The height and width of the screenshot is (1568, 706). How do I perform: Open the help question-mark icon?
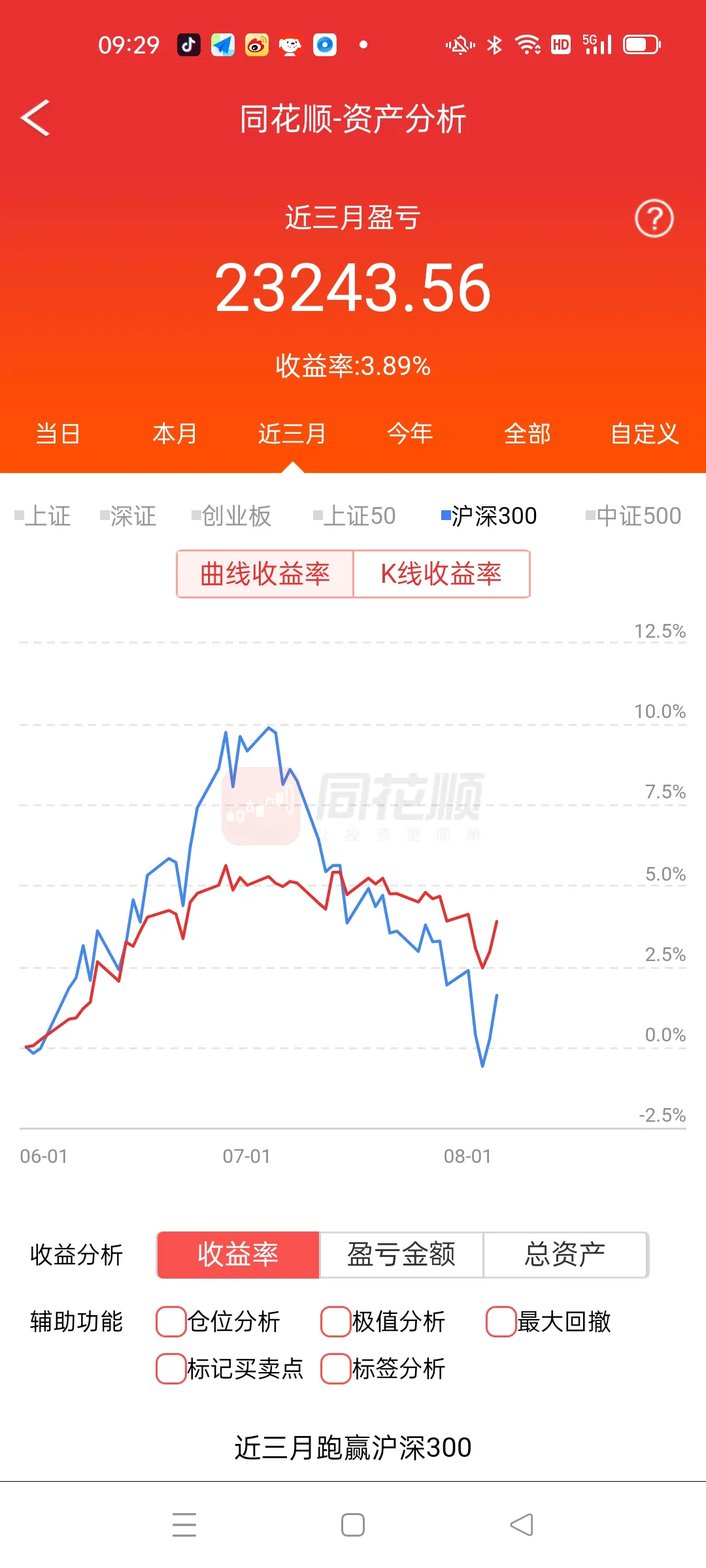[x=654, y=219]
